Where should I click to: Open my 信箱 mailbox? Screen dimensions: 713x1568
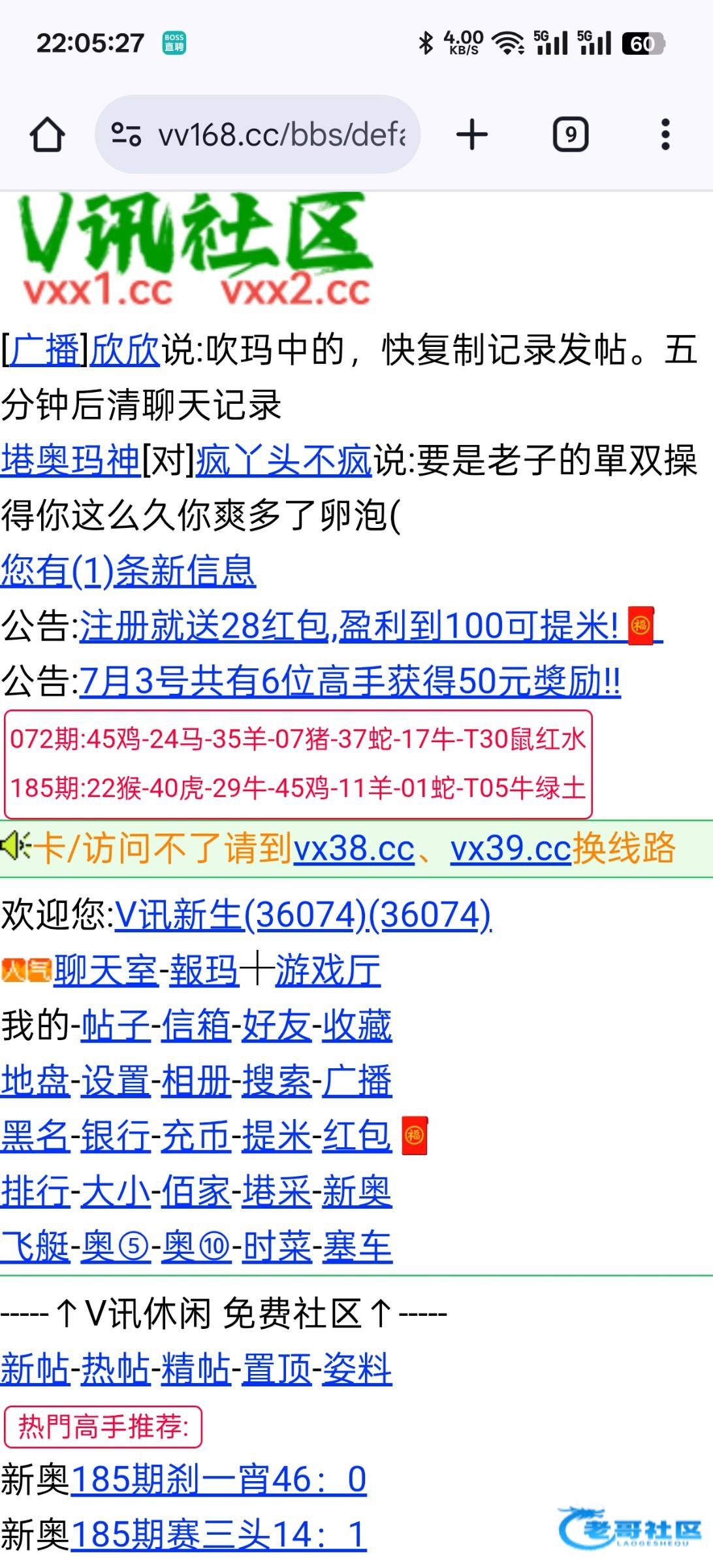[197, 1025]
